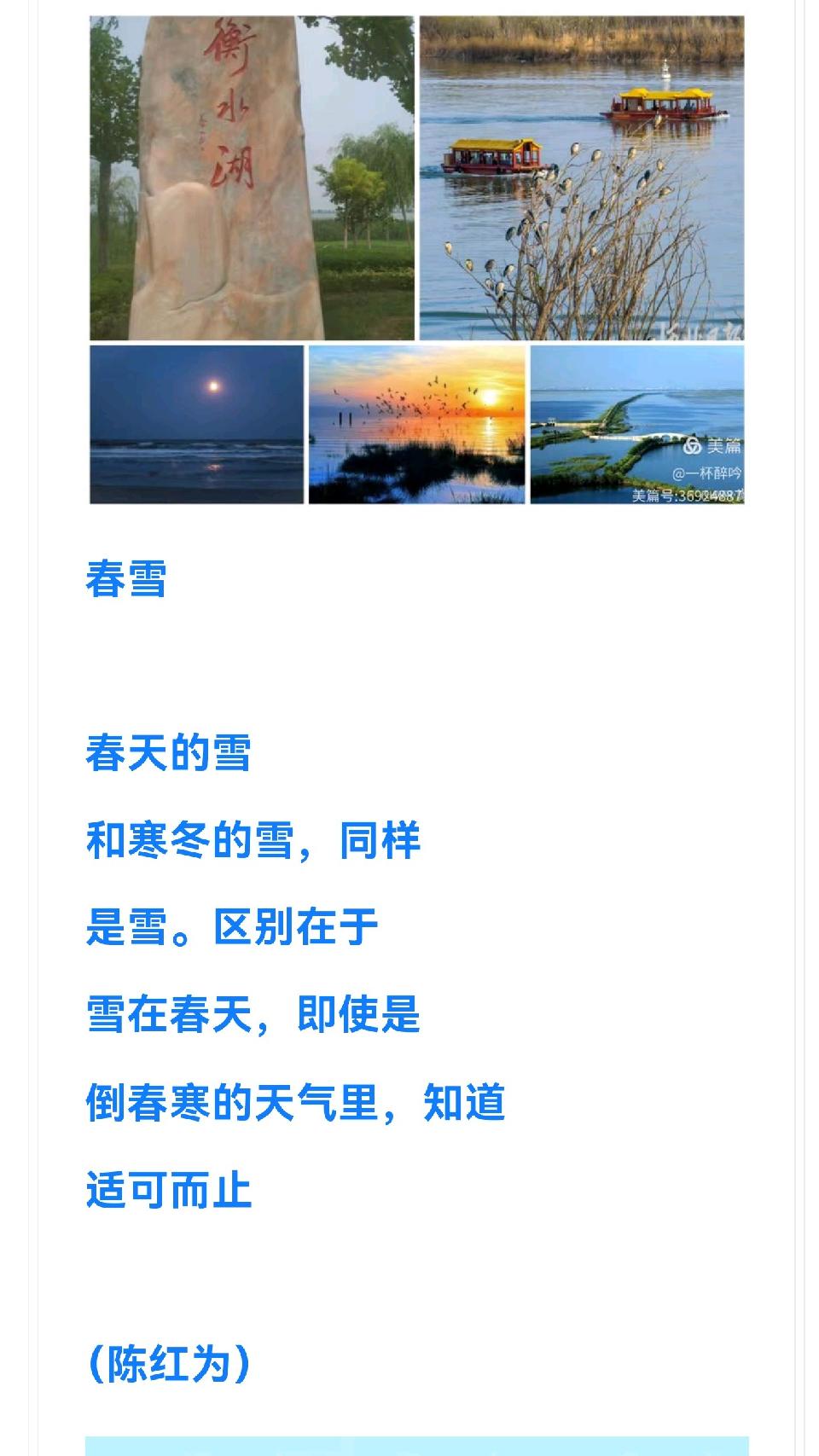Open the Hengshui Lake photo collage
819x1456 pixels.
point(416,259)
